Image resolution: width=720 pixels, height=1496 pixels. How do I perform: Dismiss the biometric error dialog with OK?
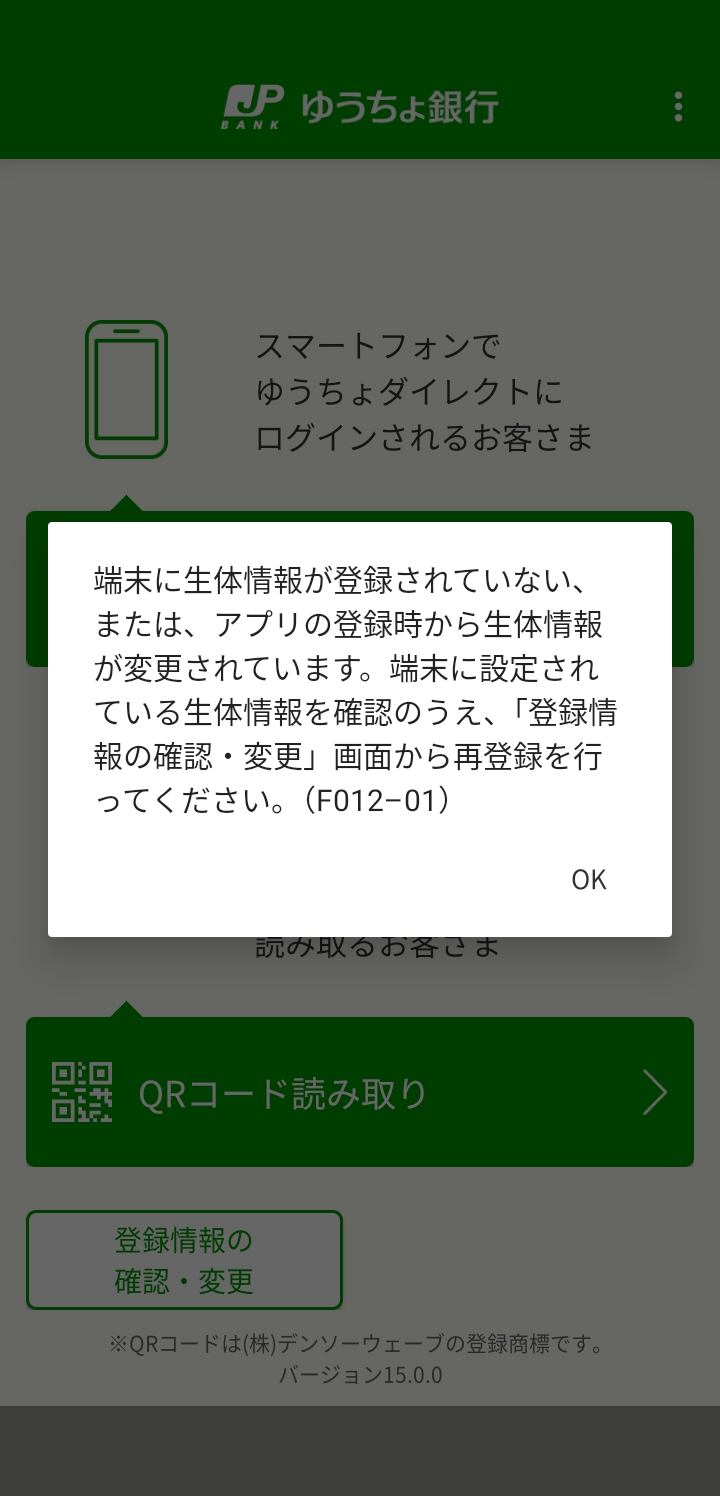click(588, 879)
